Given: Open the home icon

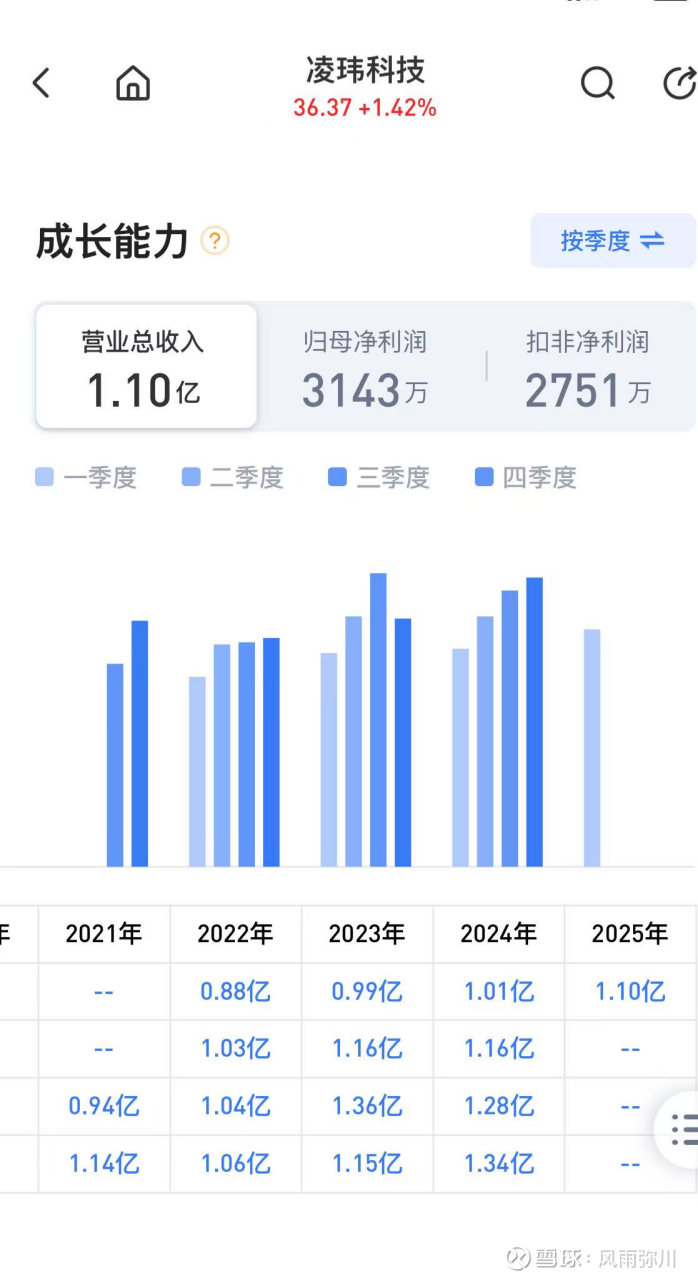Looking at the screenshot, I should pyautogui.click(x=132, y=83).
